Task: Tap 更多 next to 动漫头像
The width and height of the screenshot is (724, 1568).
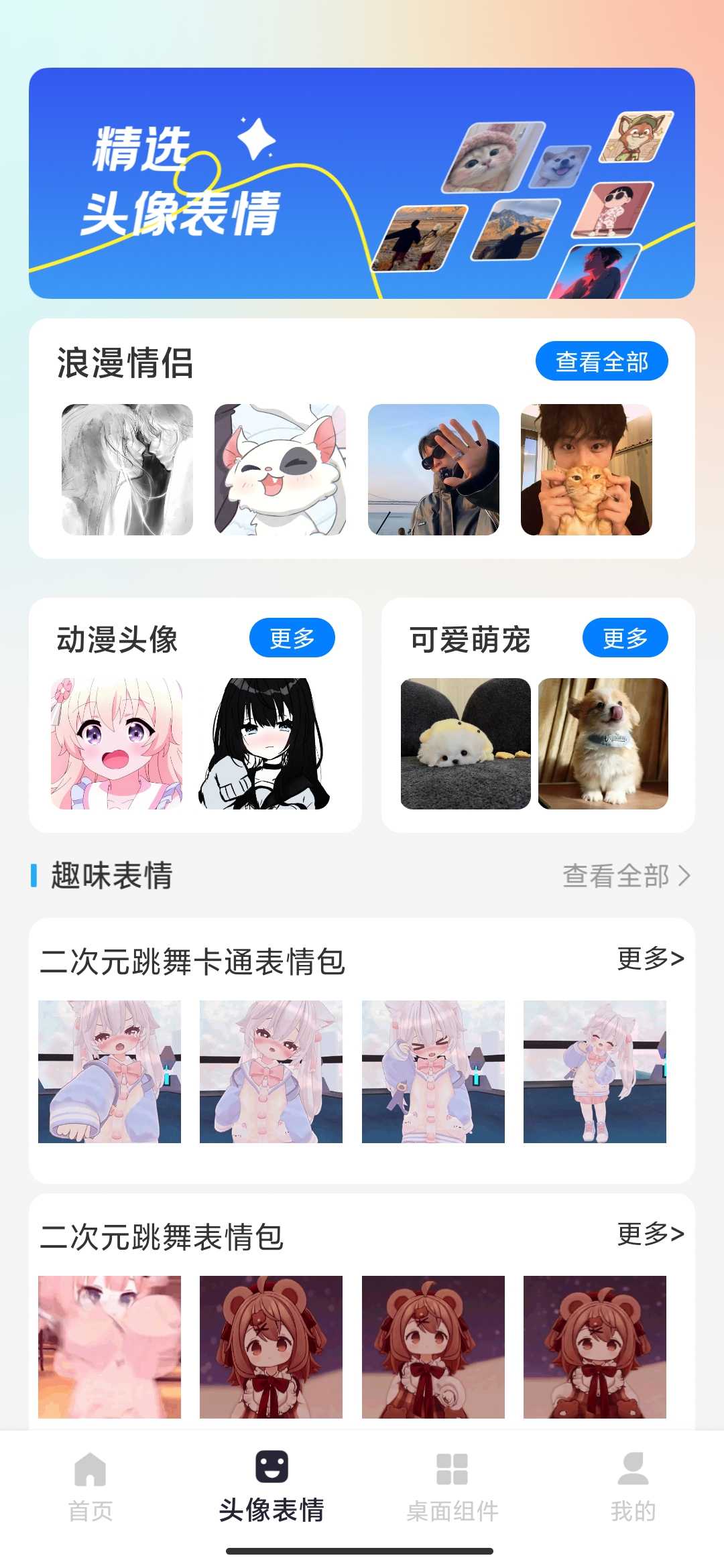Action: [292, 638]
